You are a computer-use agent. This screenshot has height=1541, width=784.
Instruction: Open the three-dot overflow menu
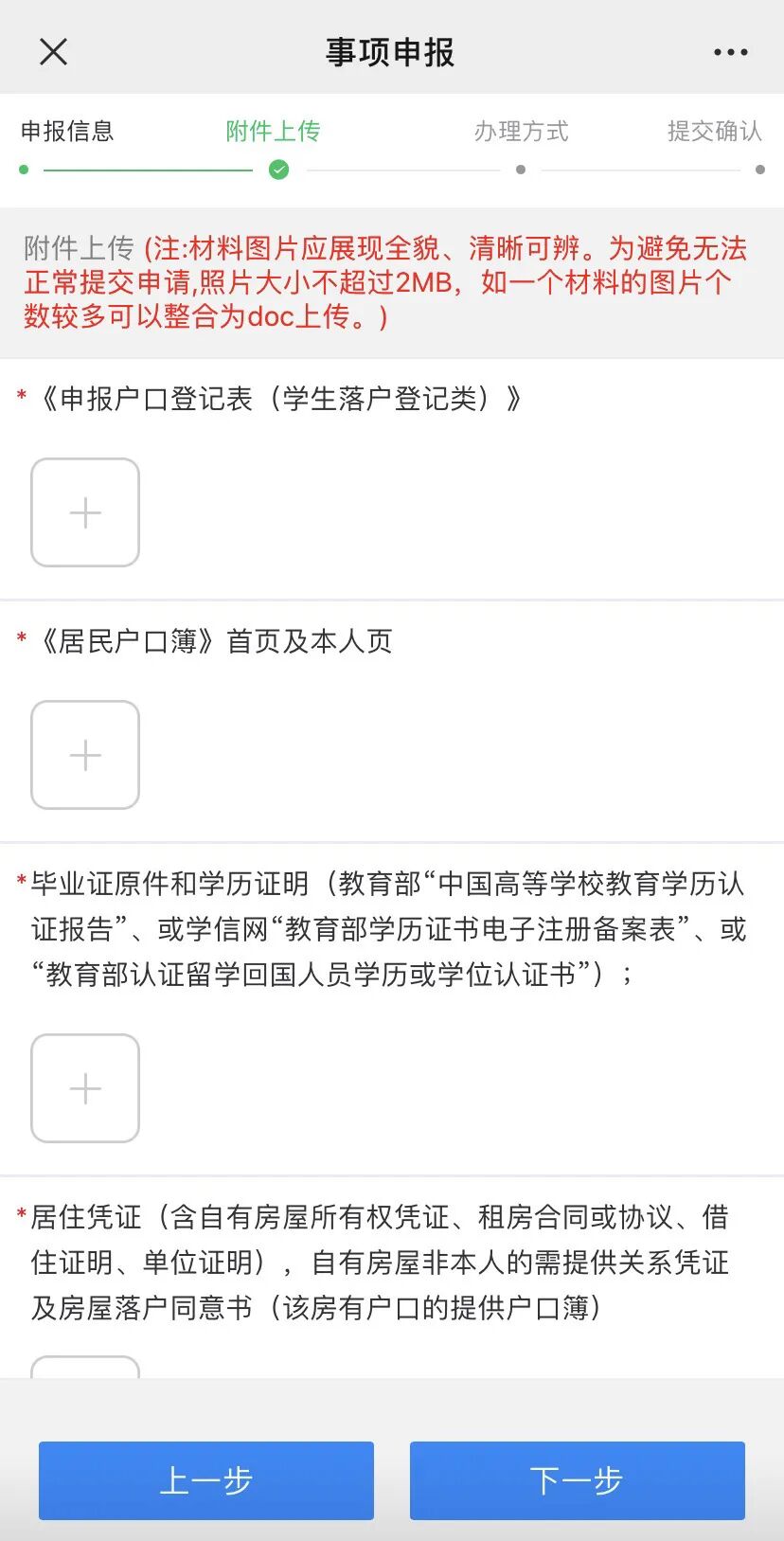point(730,52)
